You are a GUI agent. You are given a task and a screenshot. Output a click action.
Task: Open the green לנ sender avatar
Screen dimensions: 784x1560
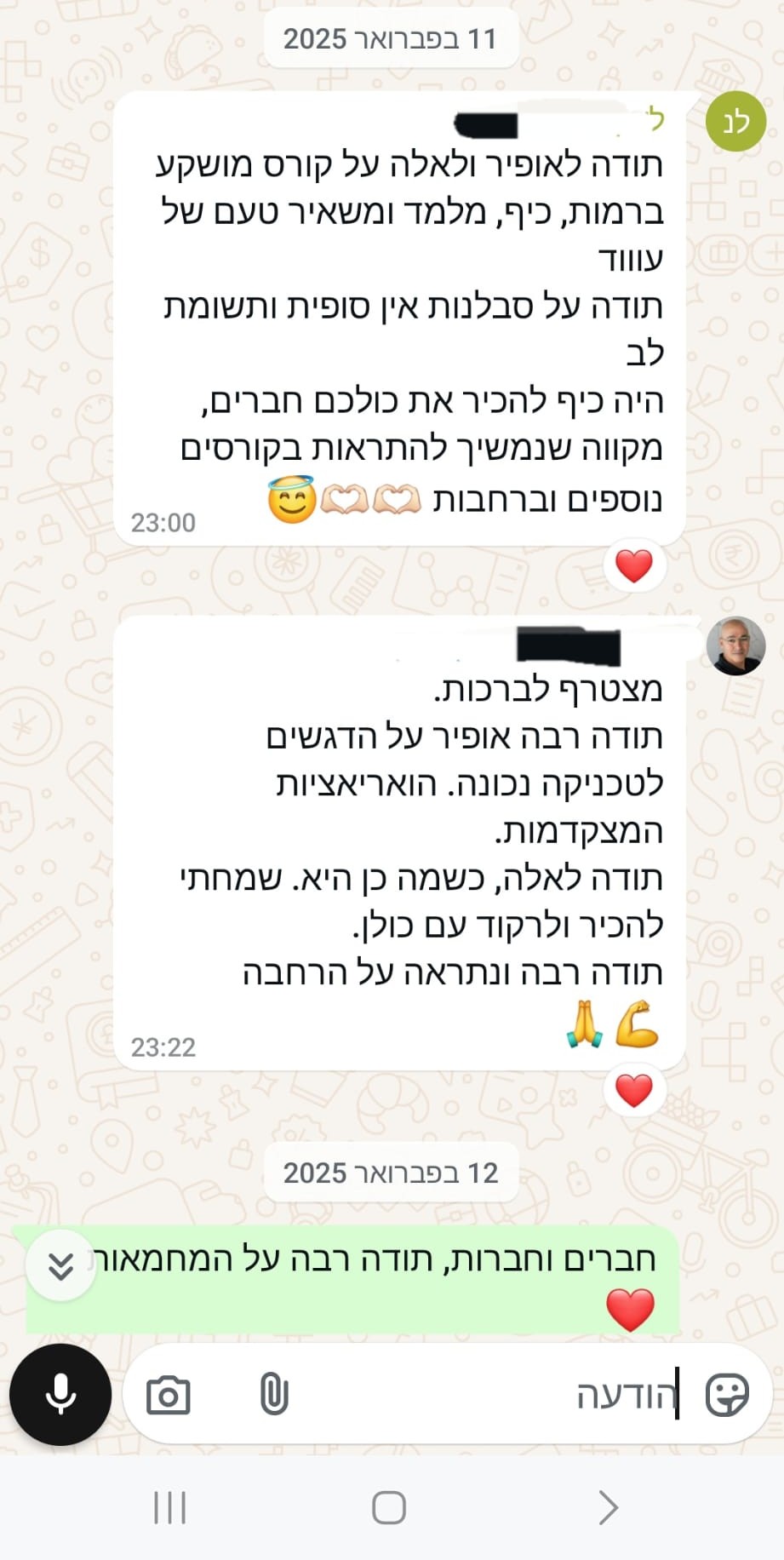[735, 122]
